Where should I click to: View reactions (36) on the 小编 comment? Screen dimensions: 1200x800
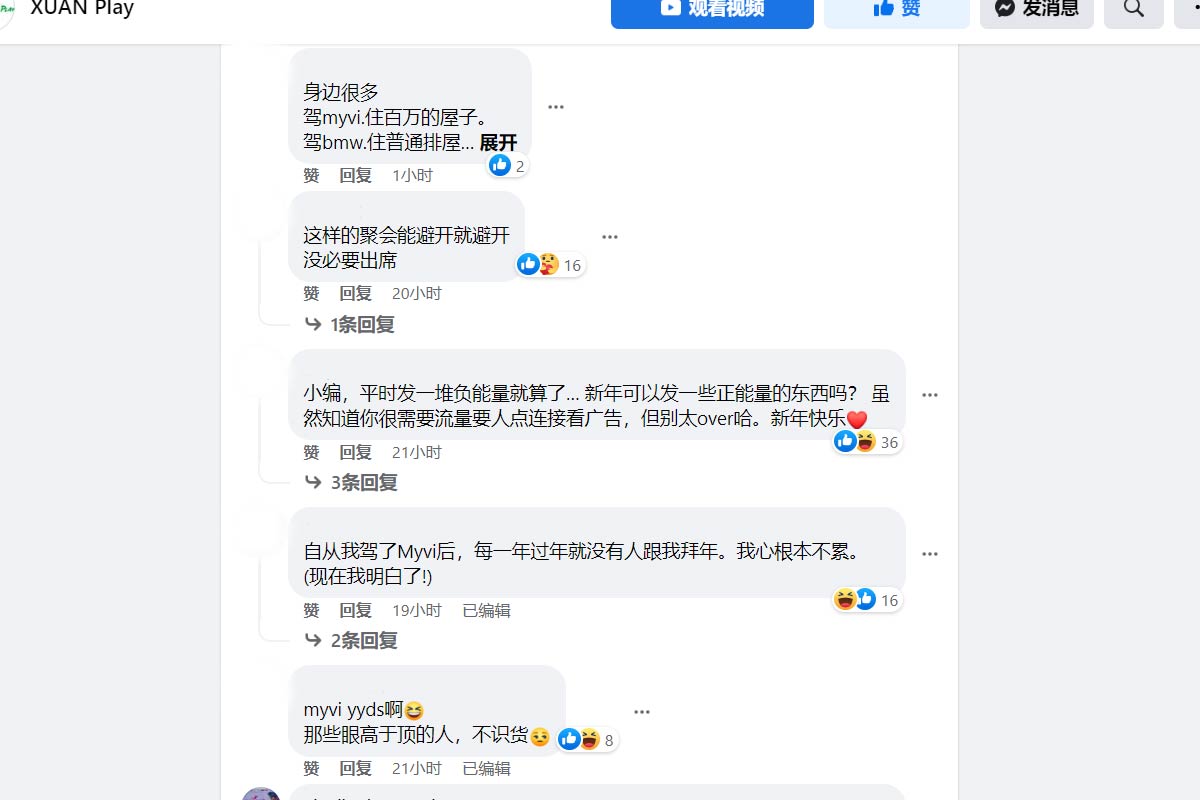pos(868,442)
